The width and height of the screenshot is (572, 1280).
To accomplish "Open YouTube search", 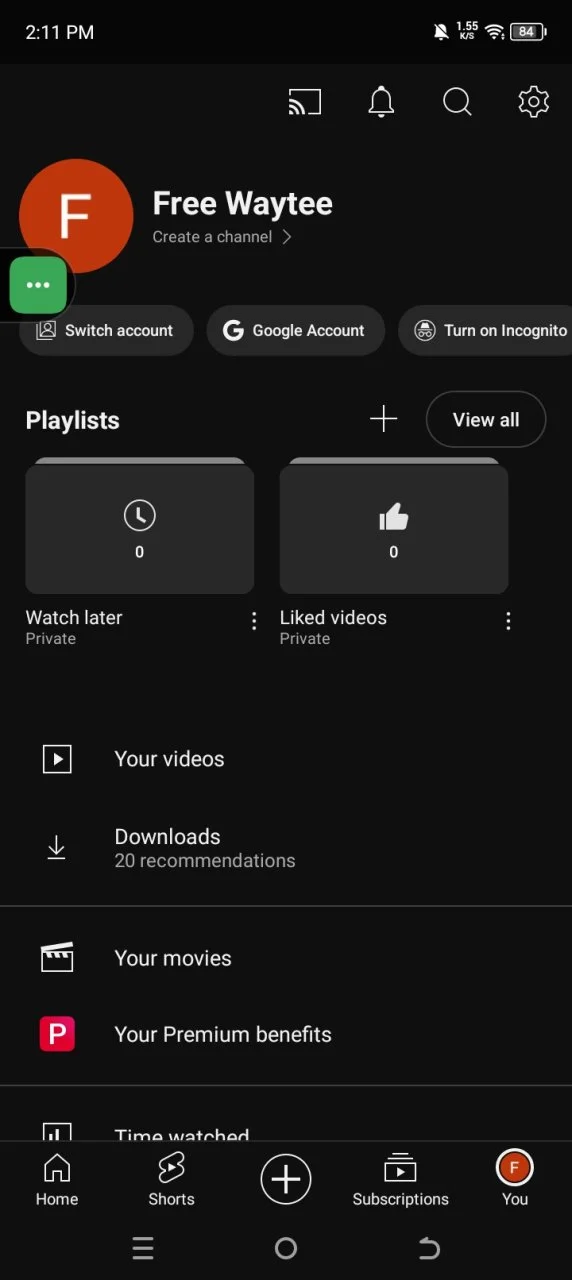I will 457,102.
